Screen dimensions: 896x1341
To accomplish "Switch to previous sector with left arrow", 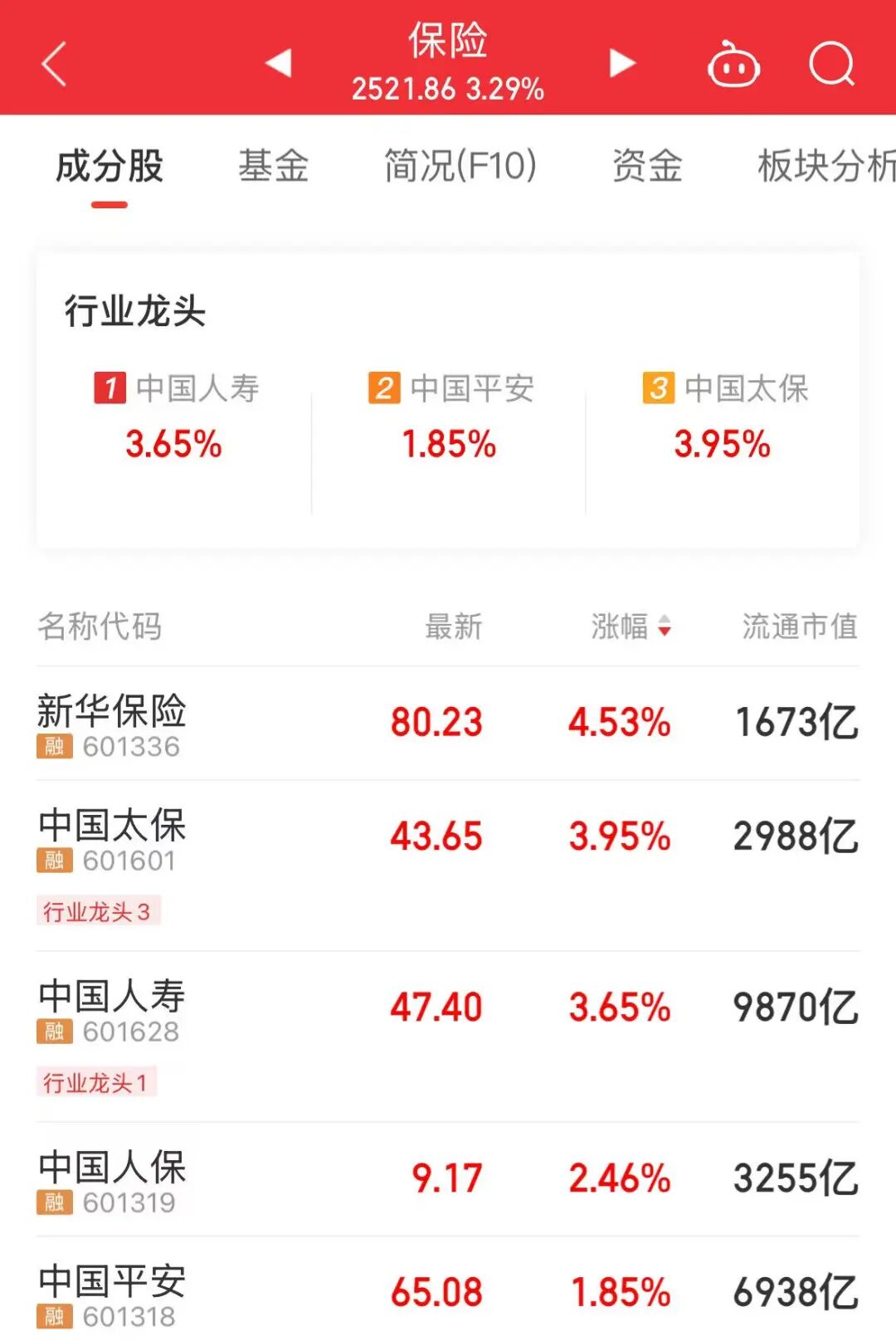I will click(278, 62).
